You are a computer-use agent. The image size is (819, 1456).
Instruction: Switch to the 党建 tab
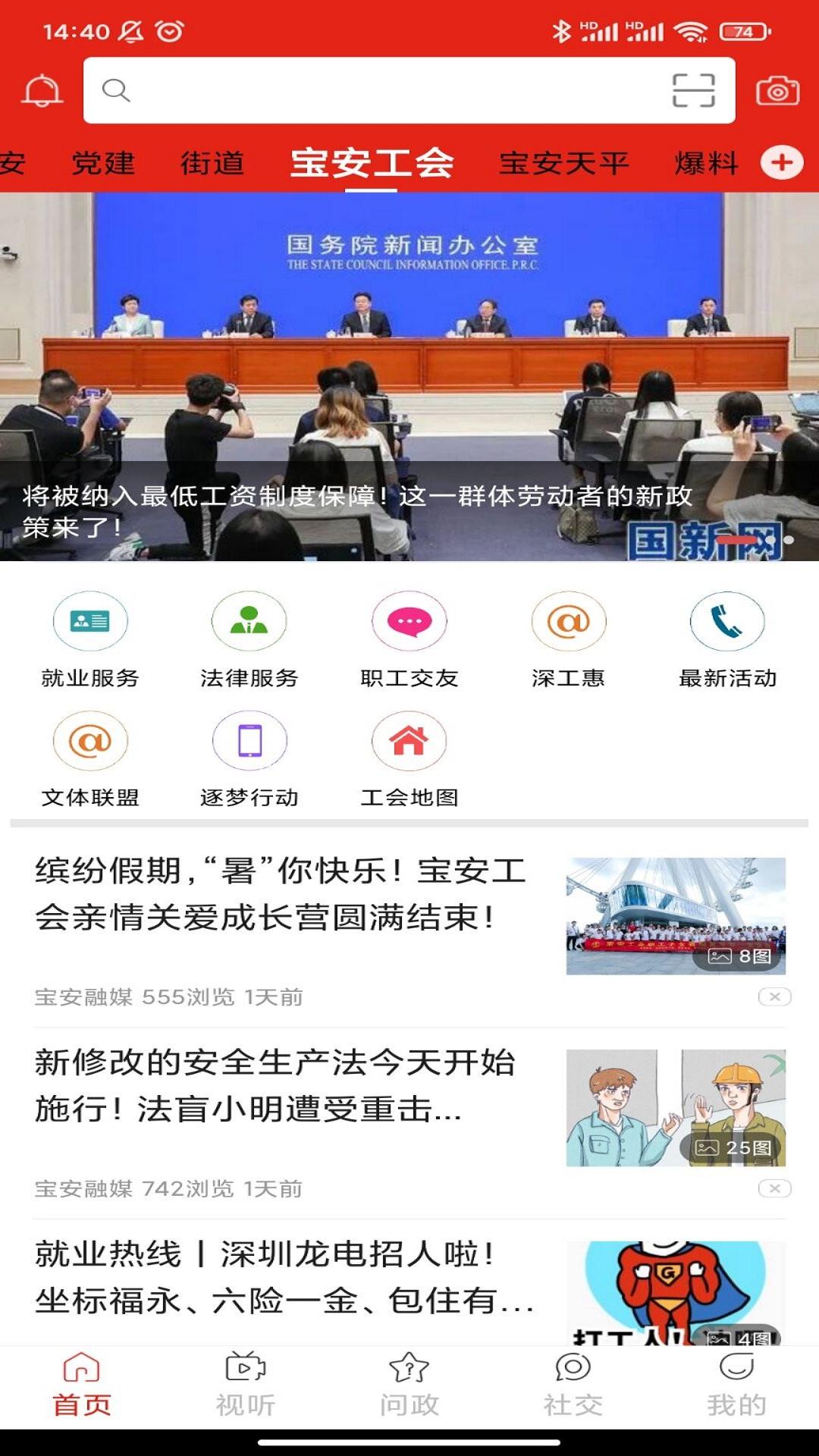(103, 163)
